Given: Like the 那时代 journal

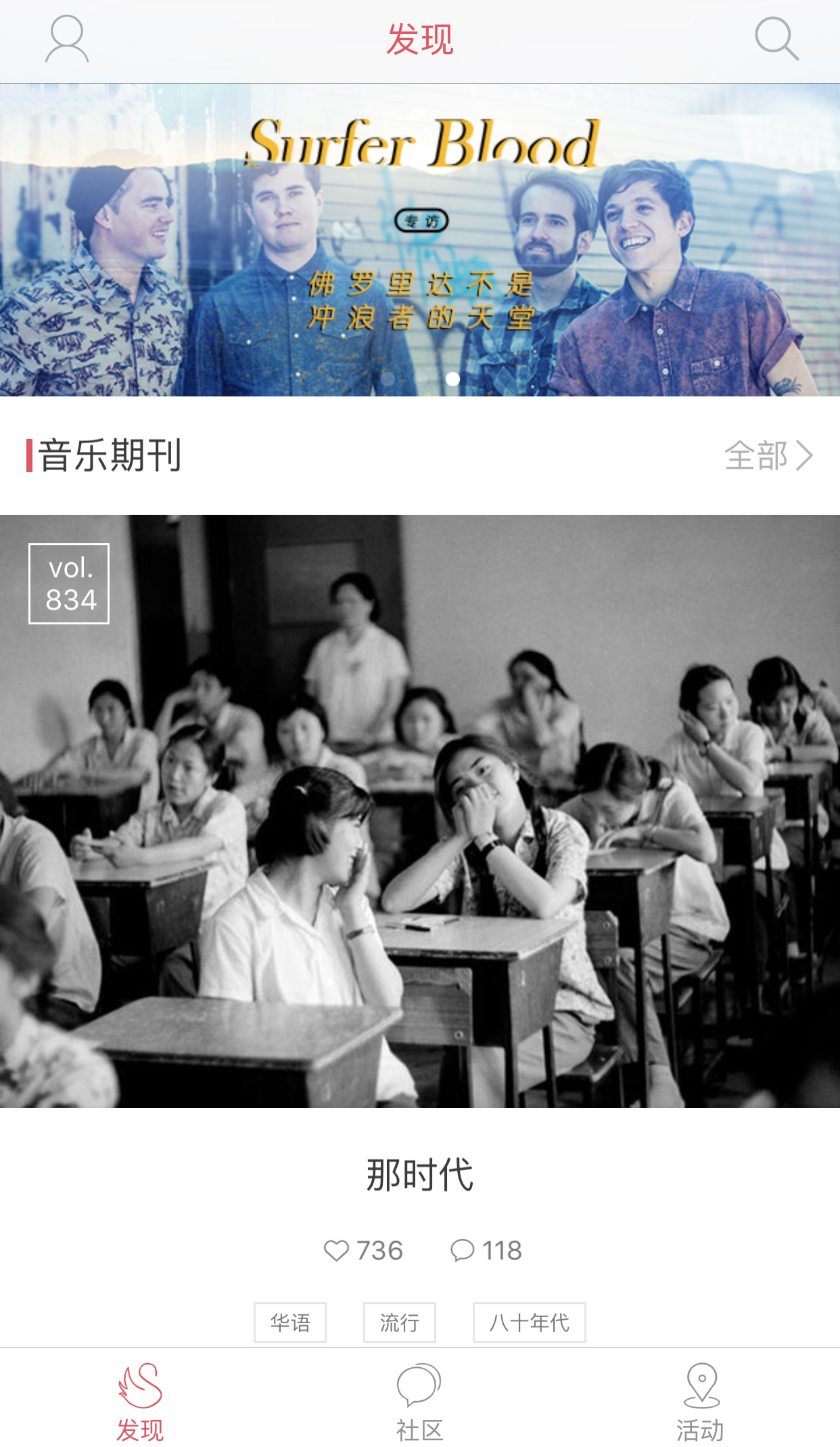Looking at the screenshot, I should 363,1250.
